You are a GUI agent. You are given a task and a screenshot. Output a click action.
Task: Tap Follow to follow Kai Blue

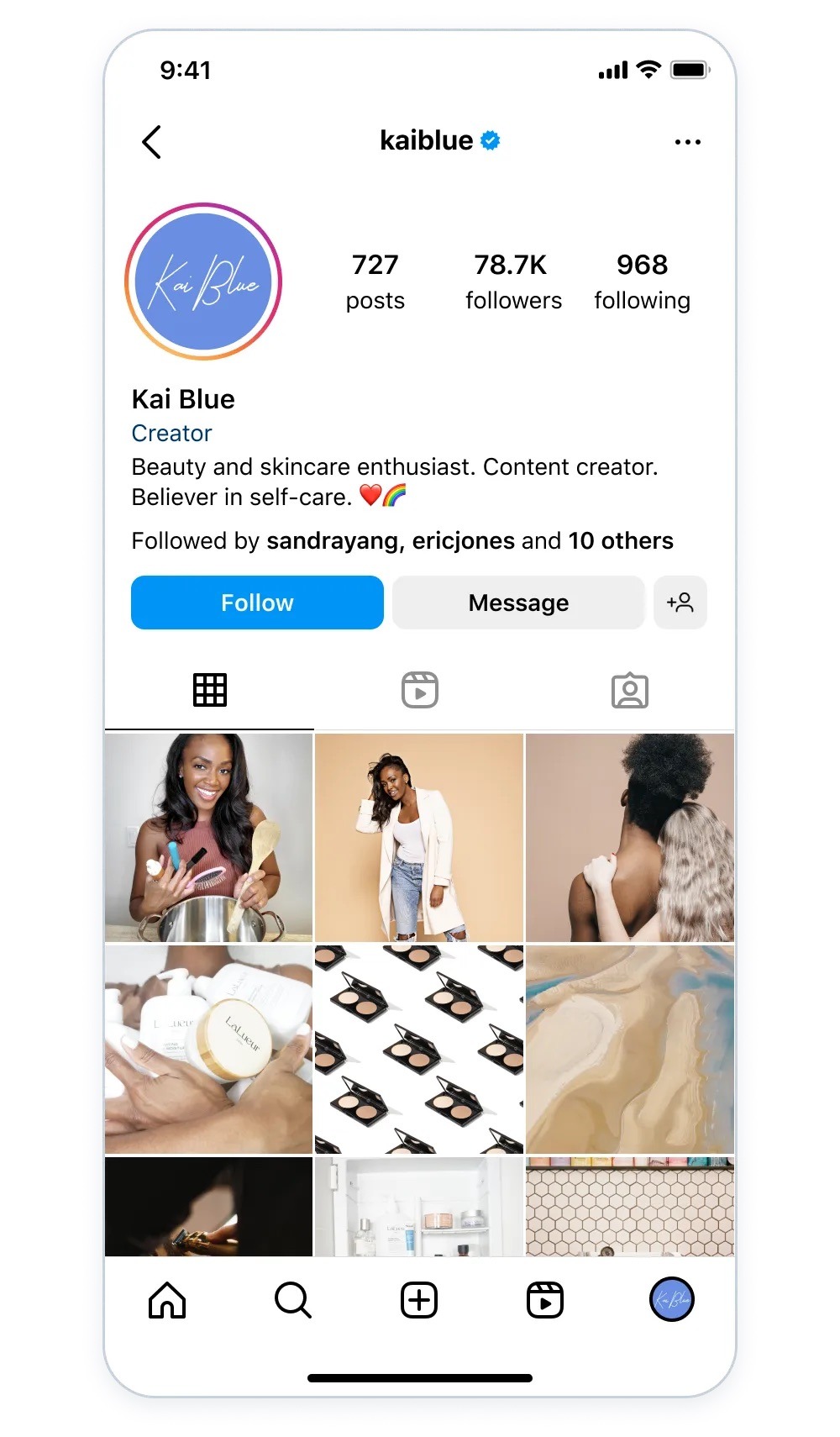256,603
